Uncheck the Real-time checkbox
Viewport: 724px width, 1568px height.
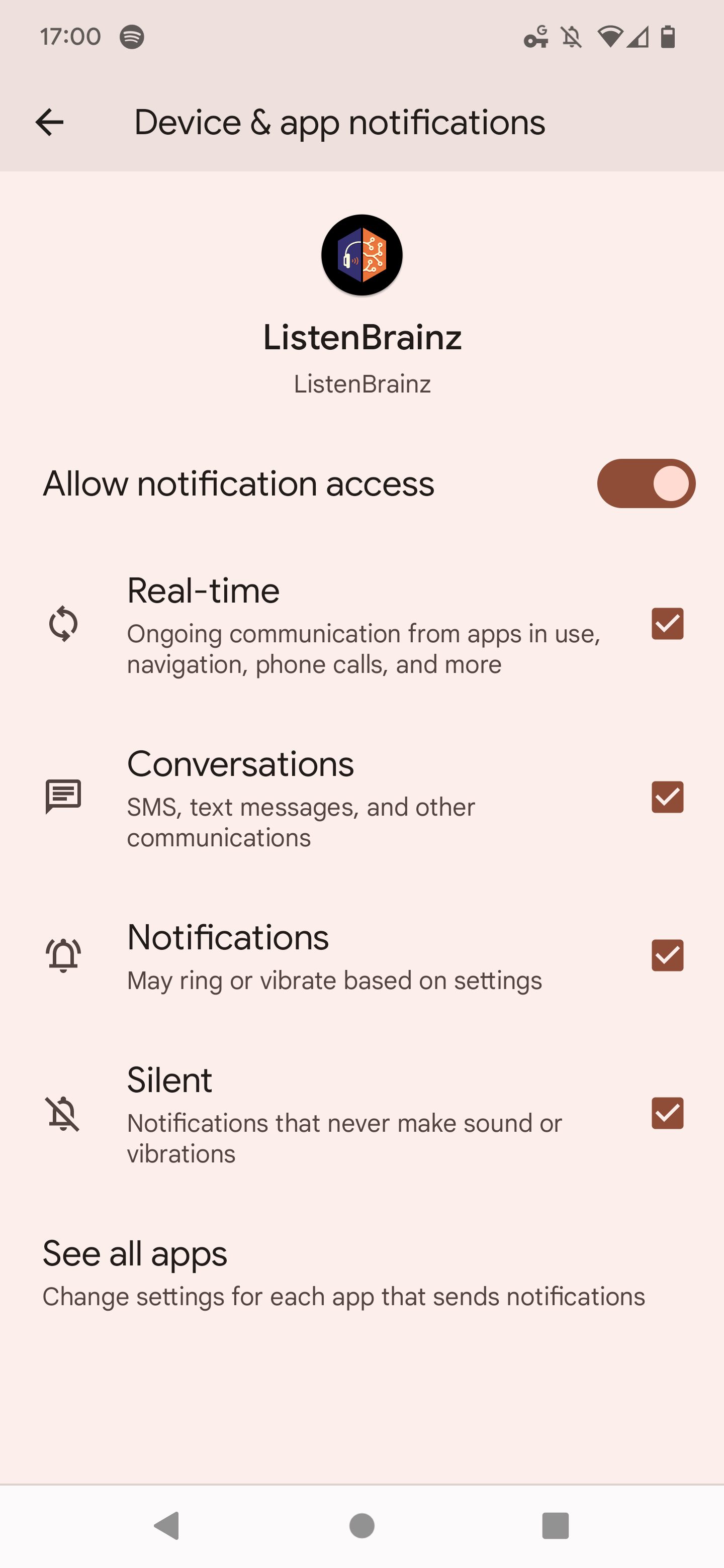click(x=667, y=624)
